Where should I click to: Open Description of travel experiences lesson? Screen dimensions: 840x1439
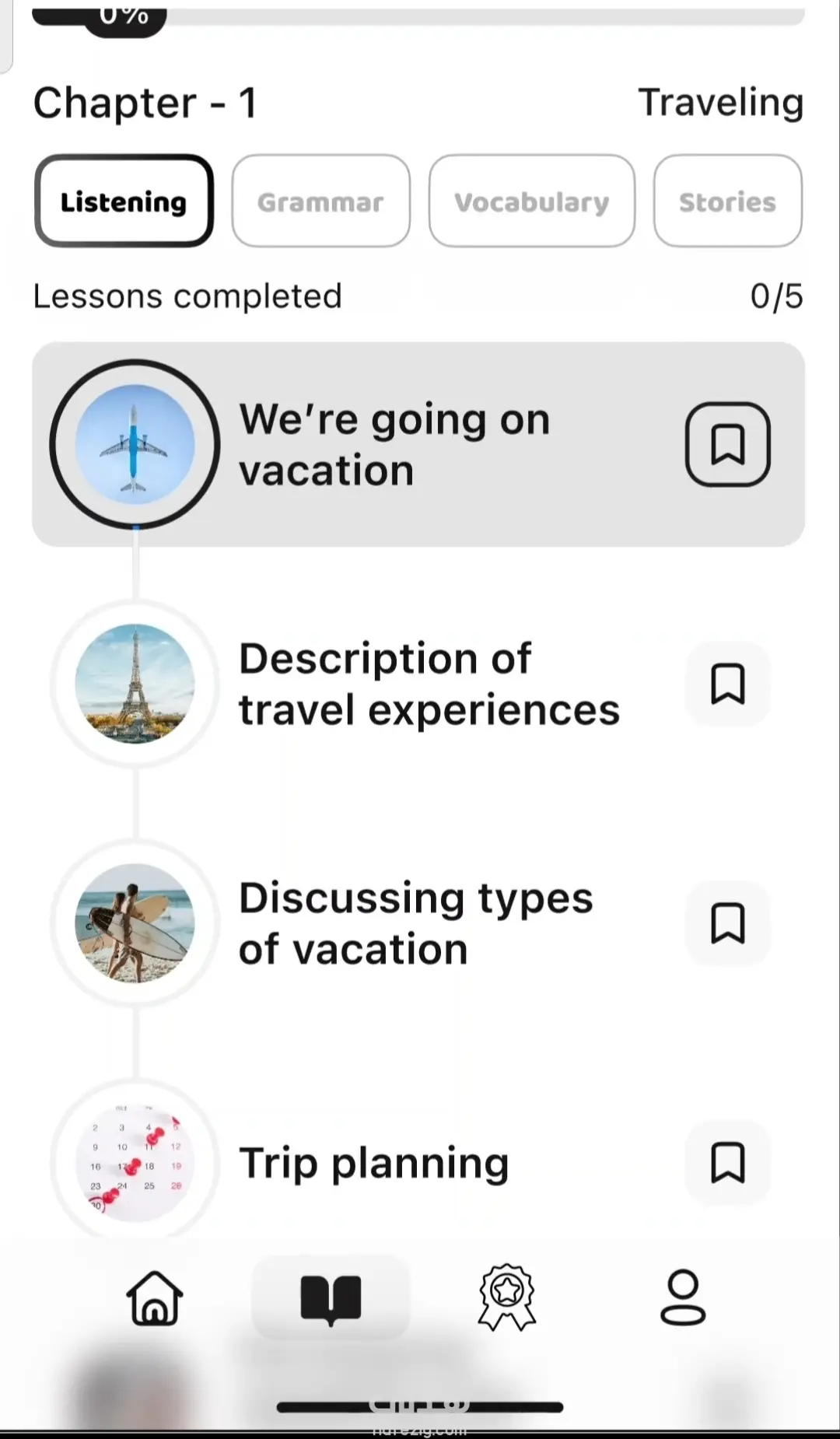[428, 684]
